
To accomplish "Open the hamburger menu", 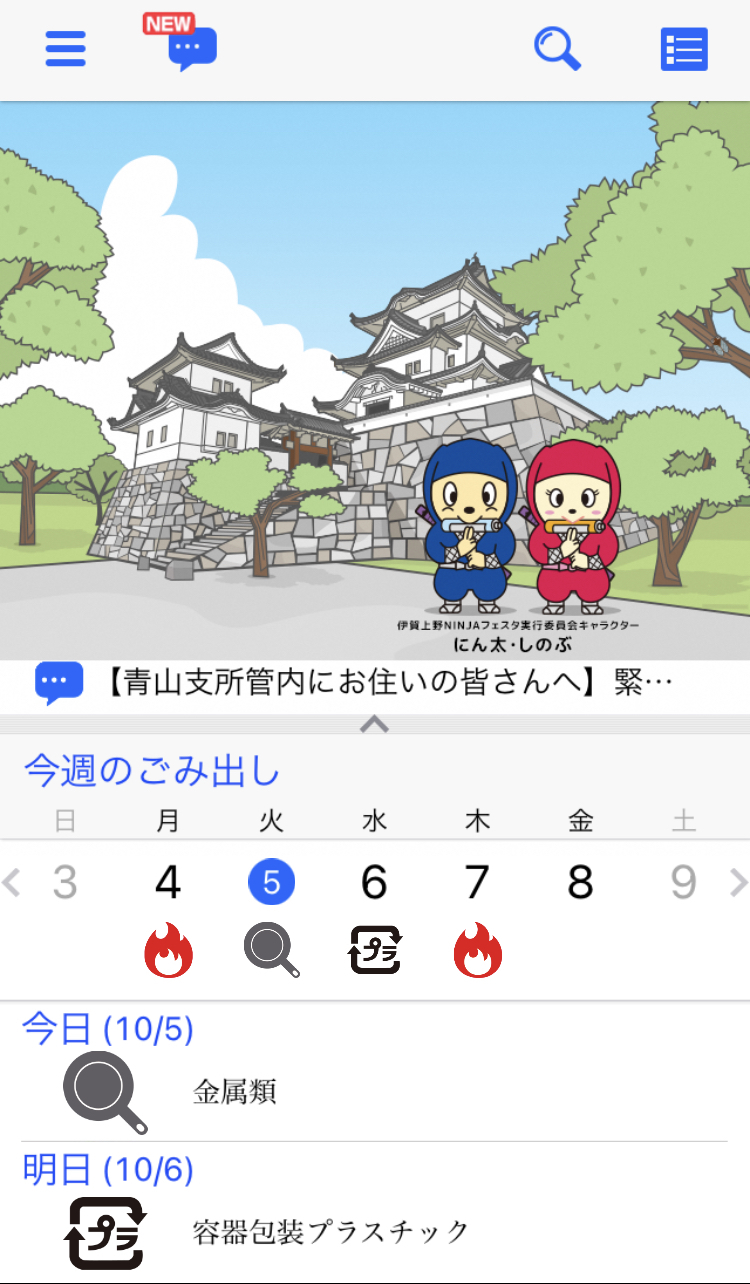I will (66, 49).
